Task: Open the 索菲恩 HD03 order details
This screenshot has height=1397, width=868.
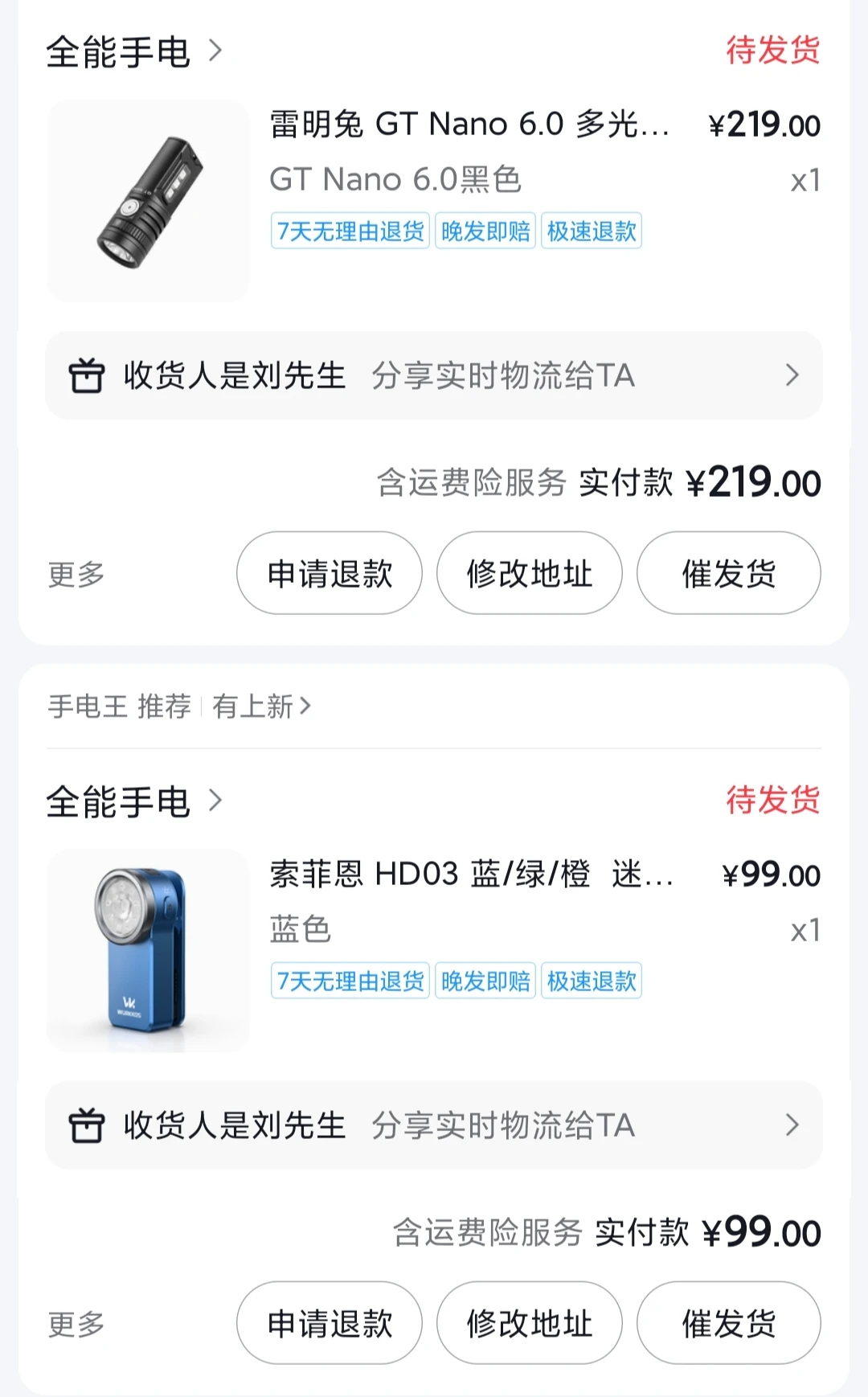Action: [471, 875]
